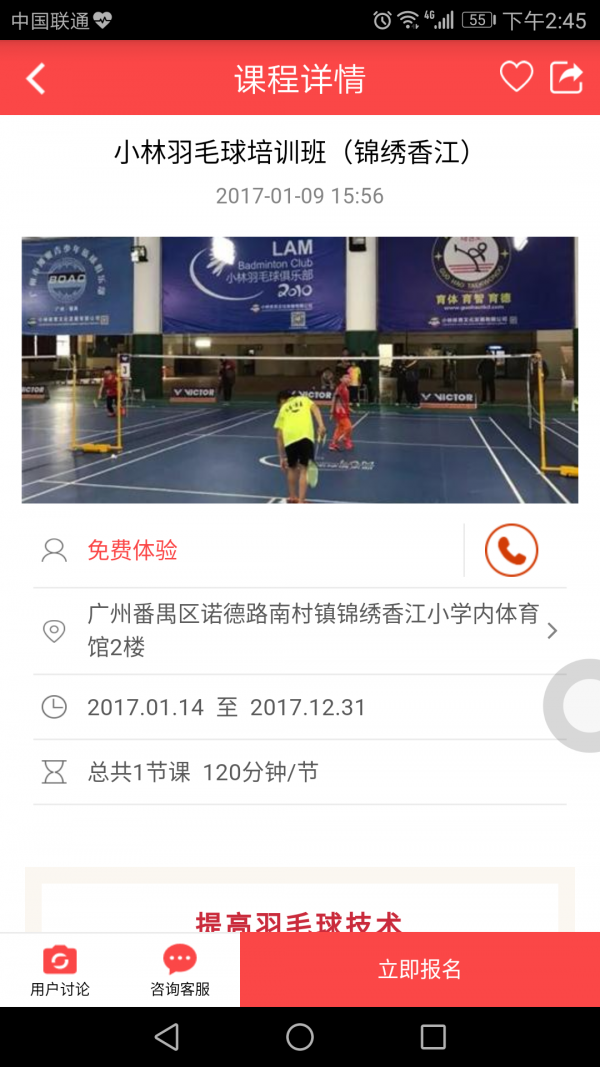This screenshot has height=1067, width=600.
Task: Go back using the top-left arrow
Action: pyautogui.click(x=36, y=78)
